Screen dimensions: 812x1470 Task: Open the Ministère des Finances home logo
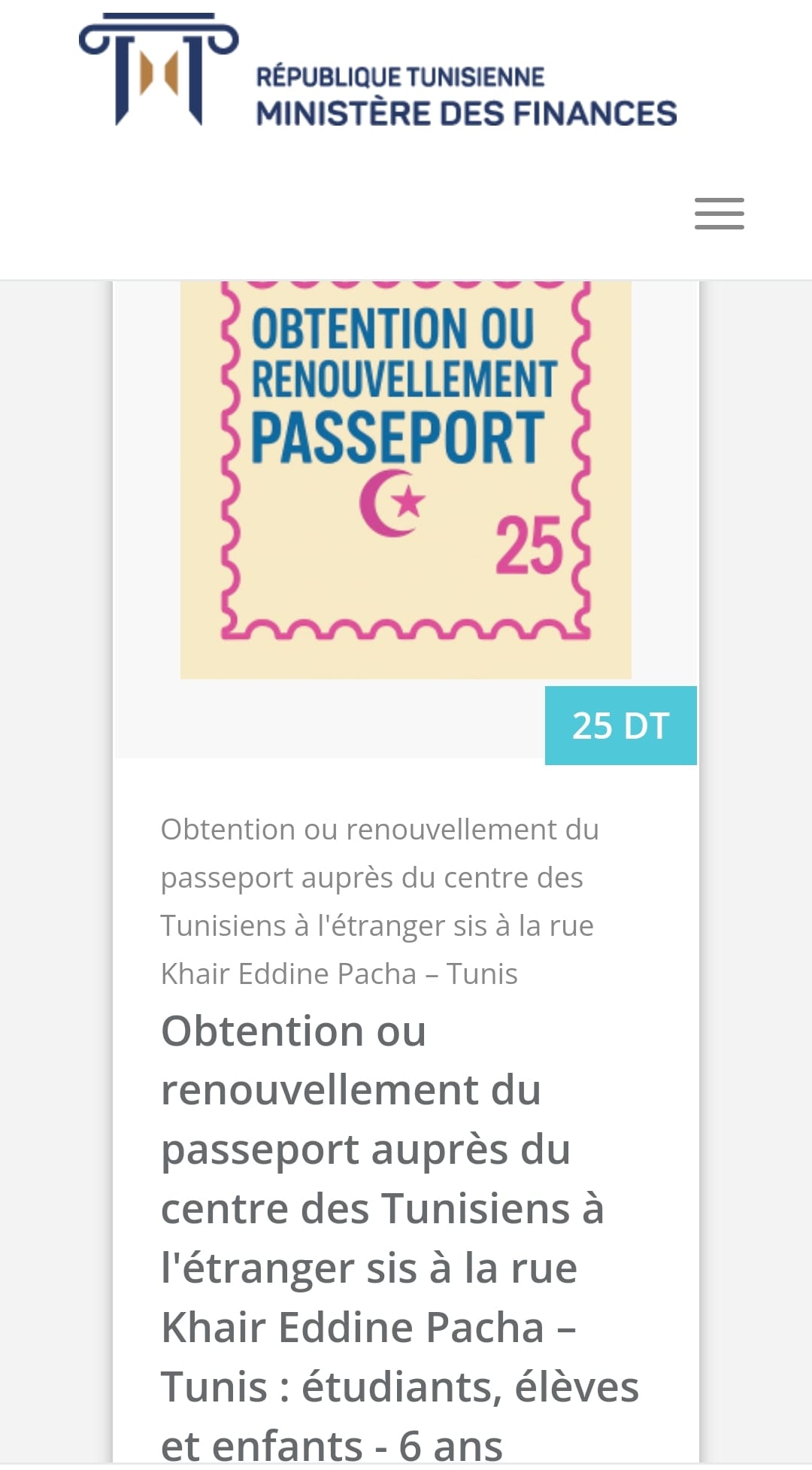point(377,72)
